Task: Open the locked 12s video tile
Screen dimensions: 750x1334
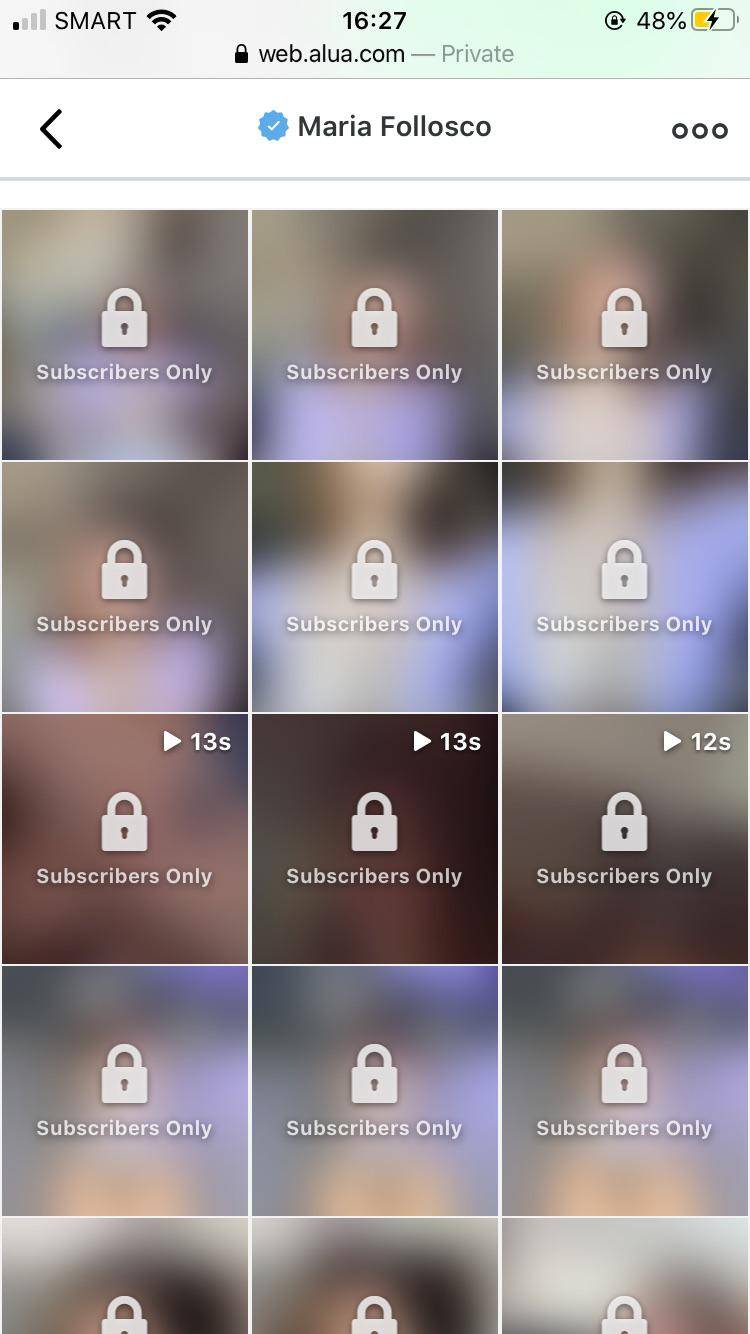Action: point(624,838)
